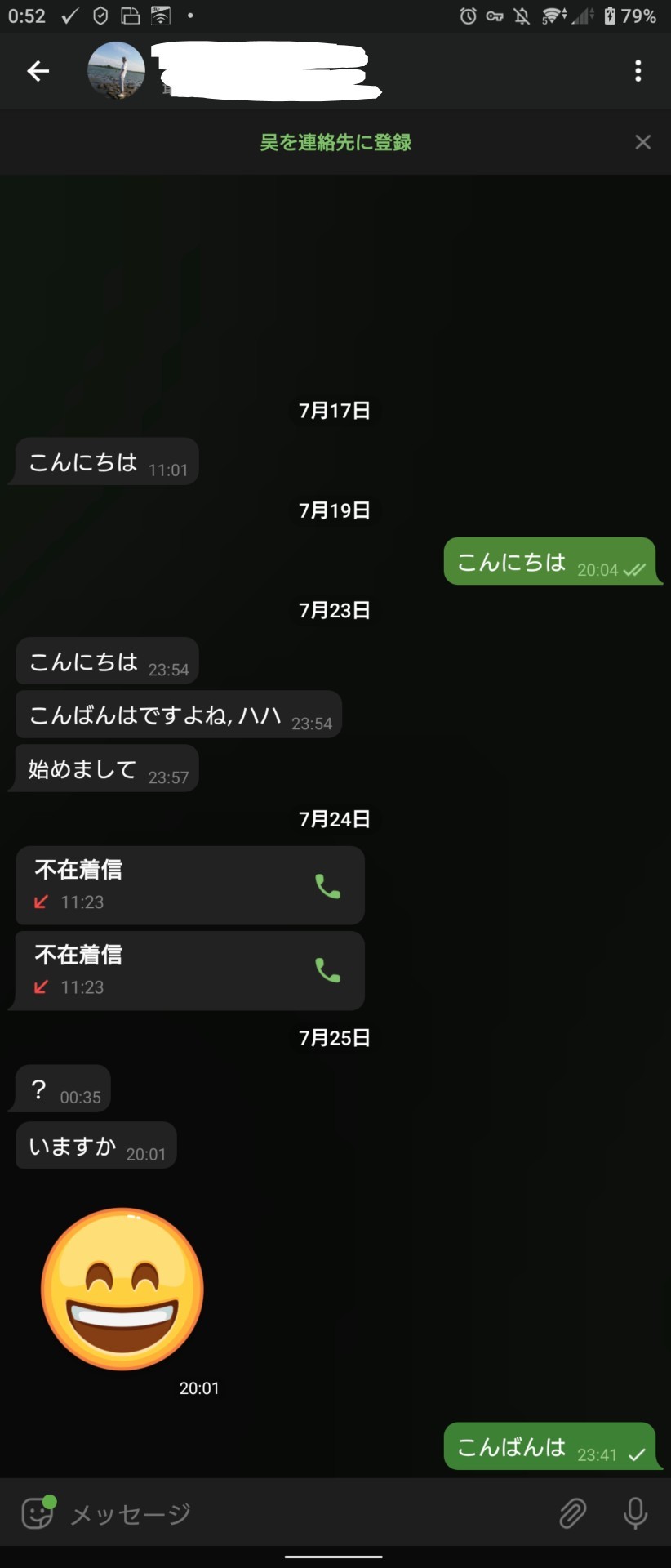Viewport: 671px width, 1568px height.
Task: Focus the メッセージ input field
Action: (302, 1513)
